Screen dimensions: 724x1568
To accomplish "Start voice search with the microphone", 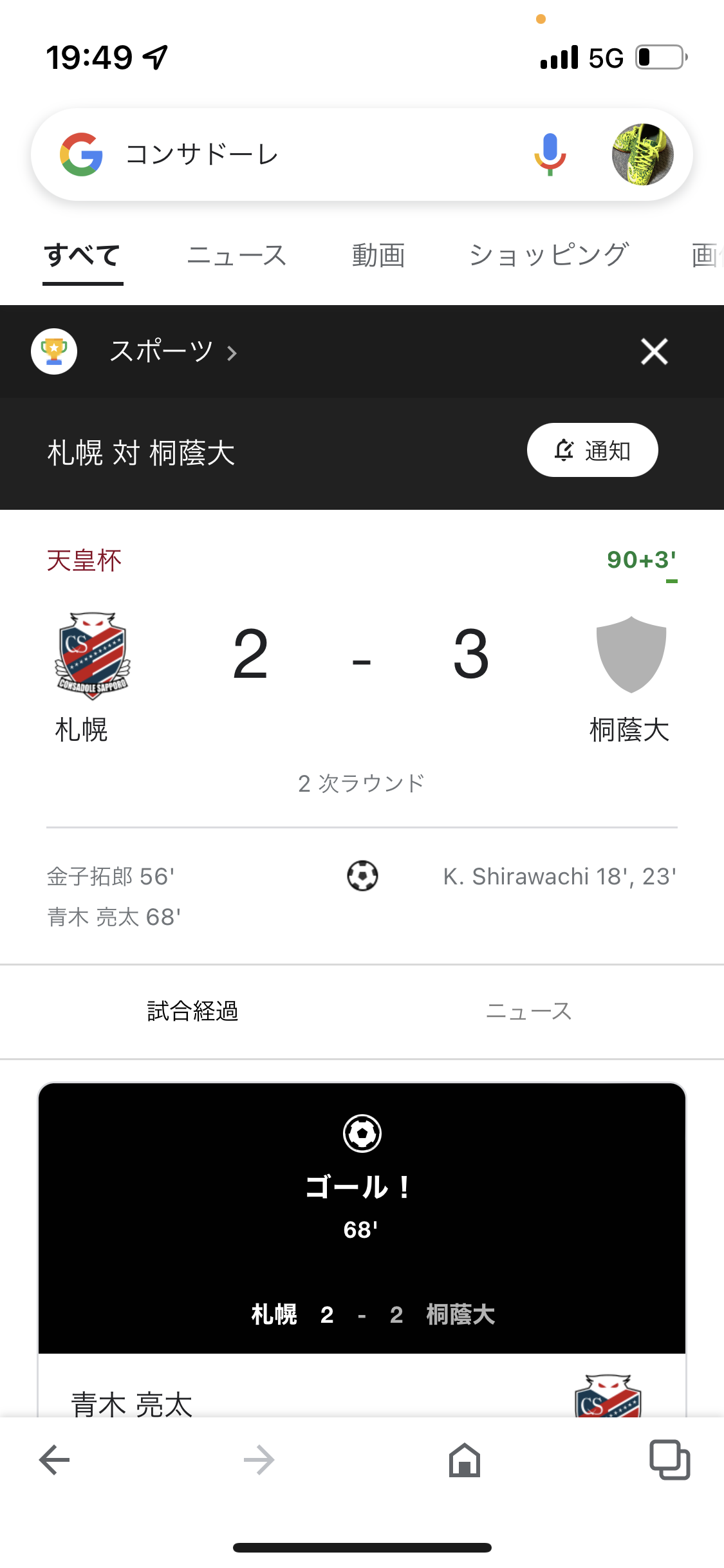I will point(550,154).
